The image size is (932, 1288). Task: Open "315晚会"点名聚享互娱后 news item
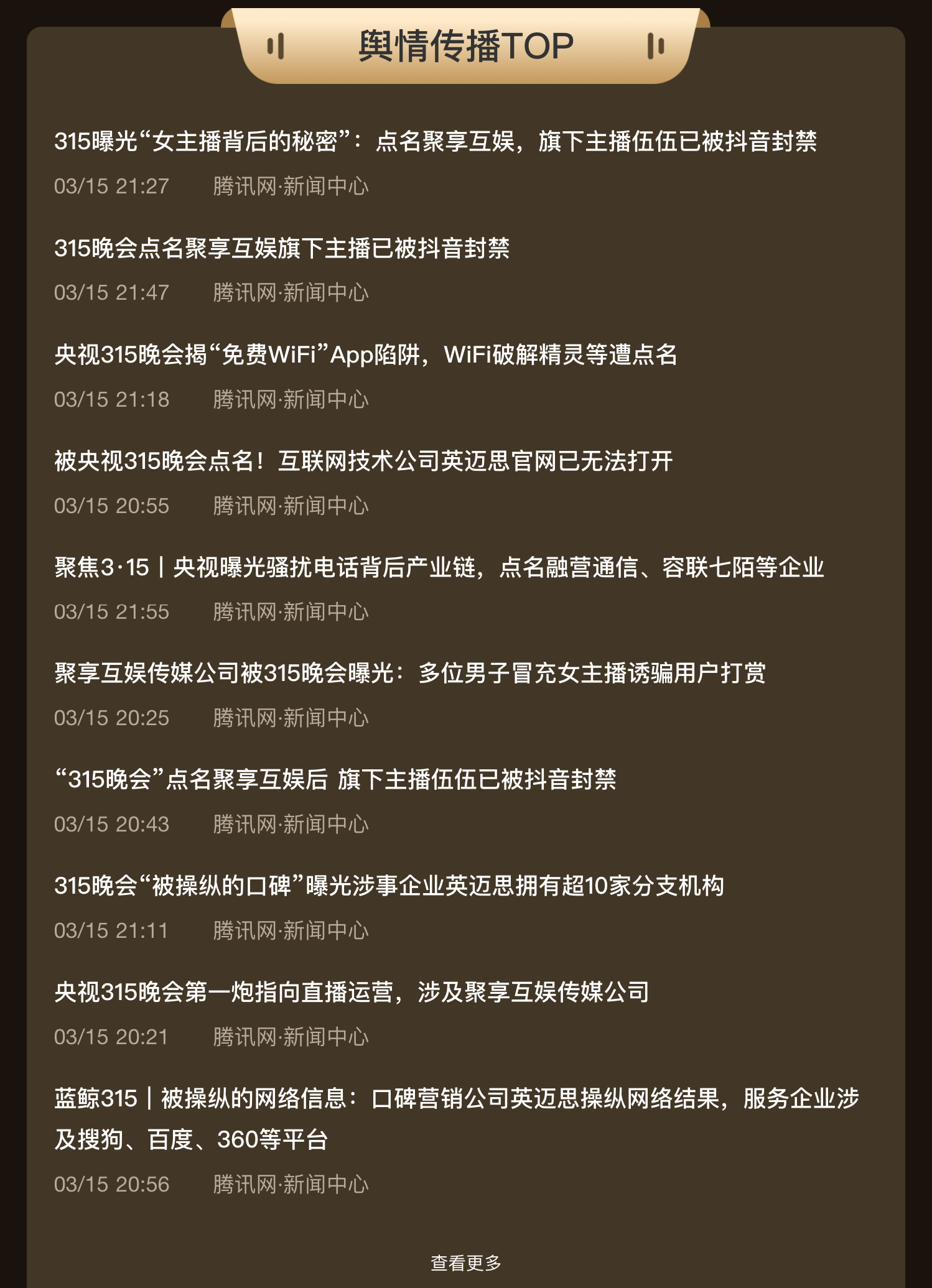(335, 779)
